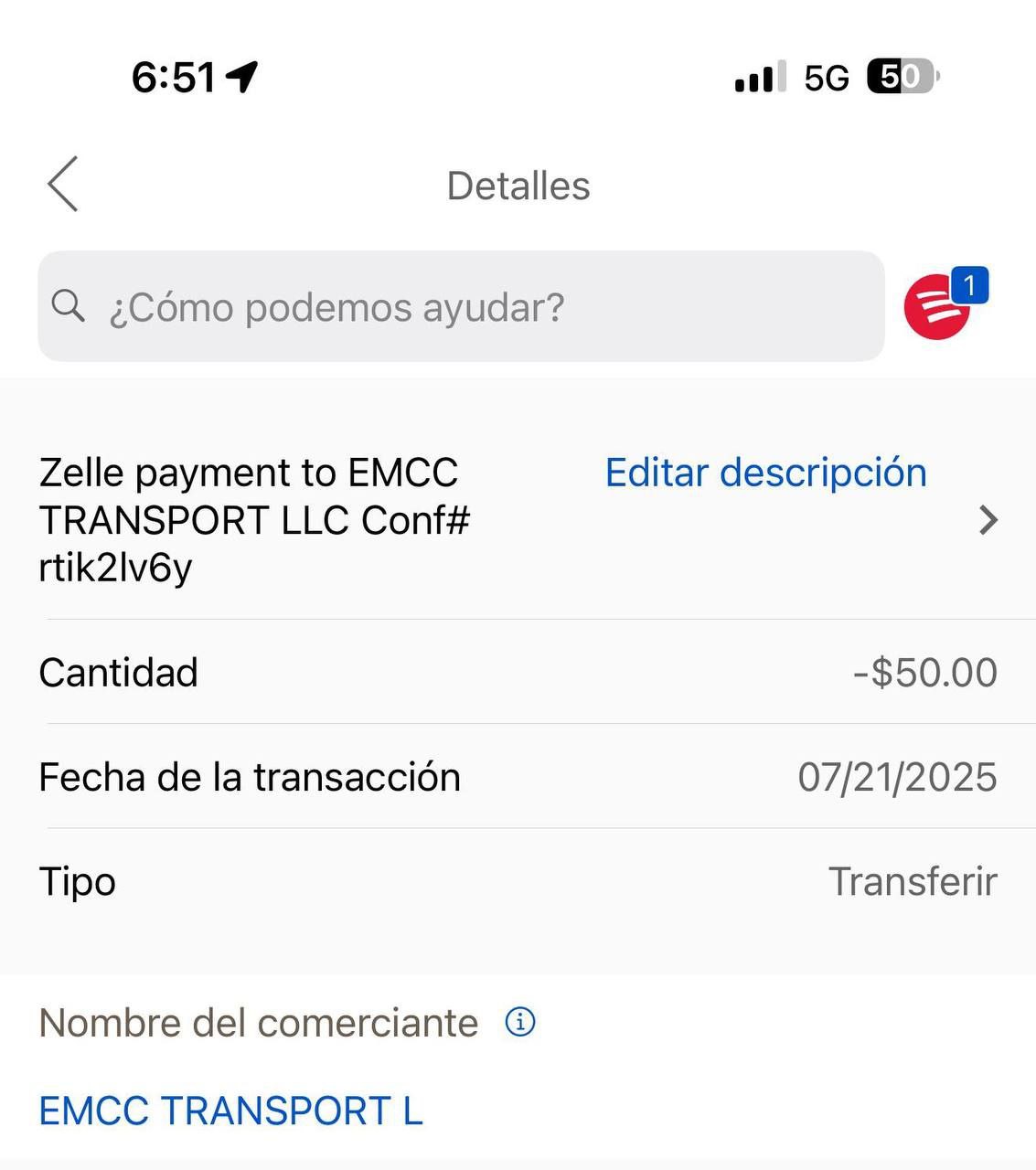Tap Editar descripción link
The height and width of the screenshot is (1170, 1036).
(x=765, y=473)
